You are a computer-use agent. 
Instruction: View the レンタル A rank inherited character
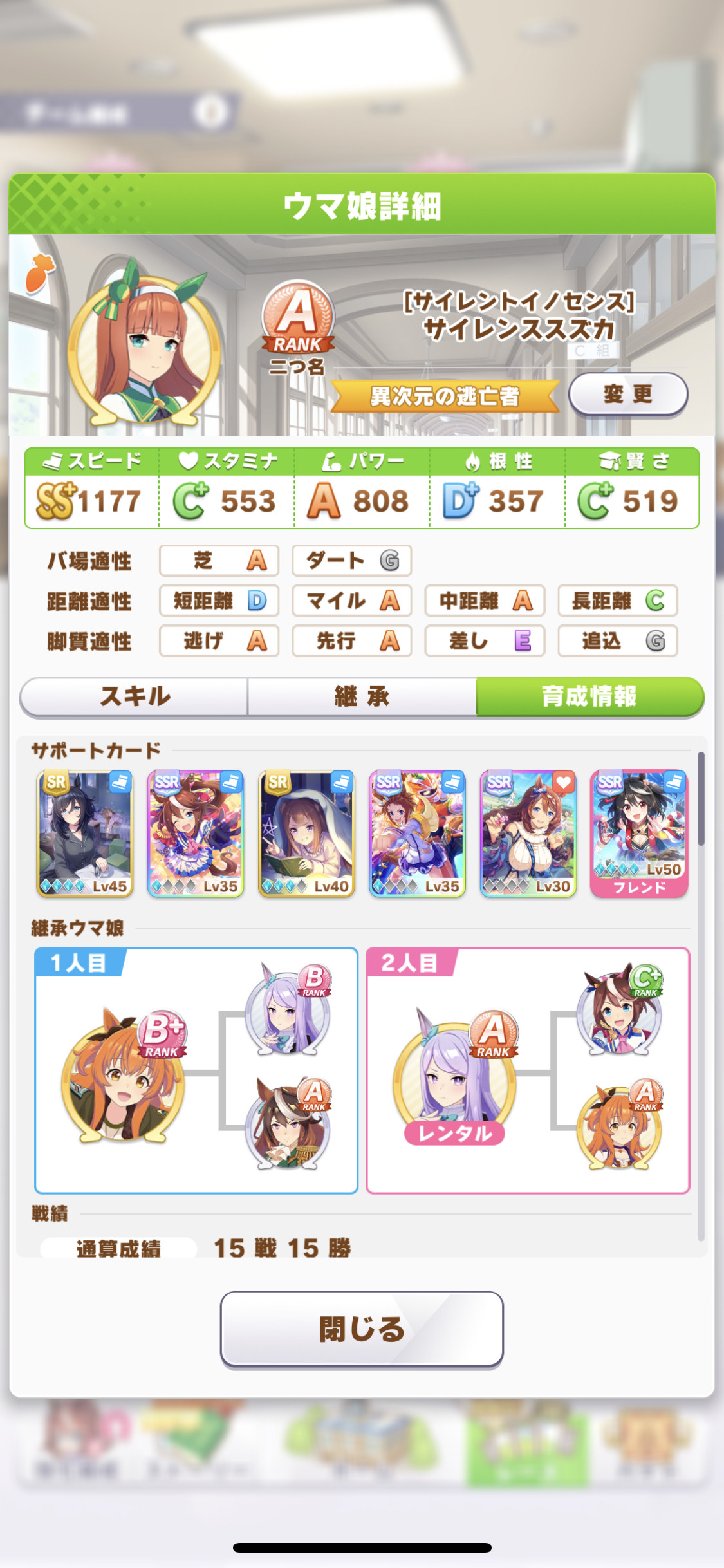click(x=455, y=1076)
